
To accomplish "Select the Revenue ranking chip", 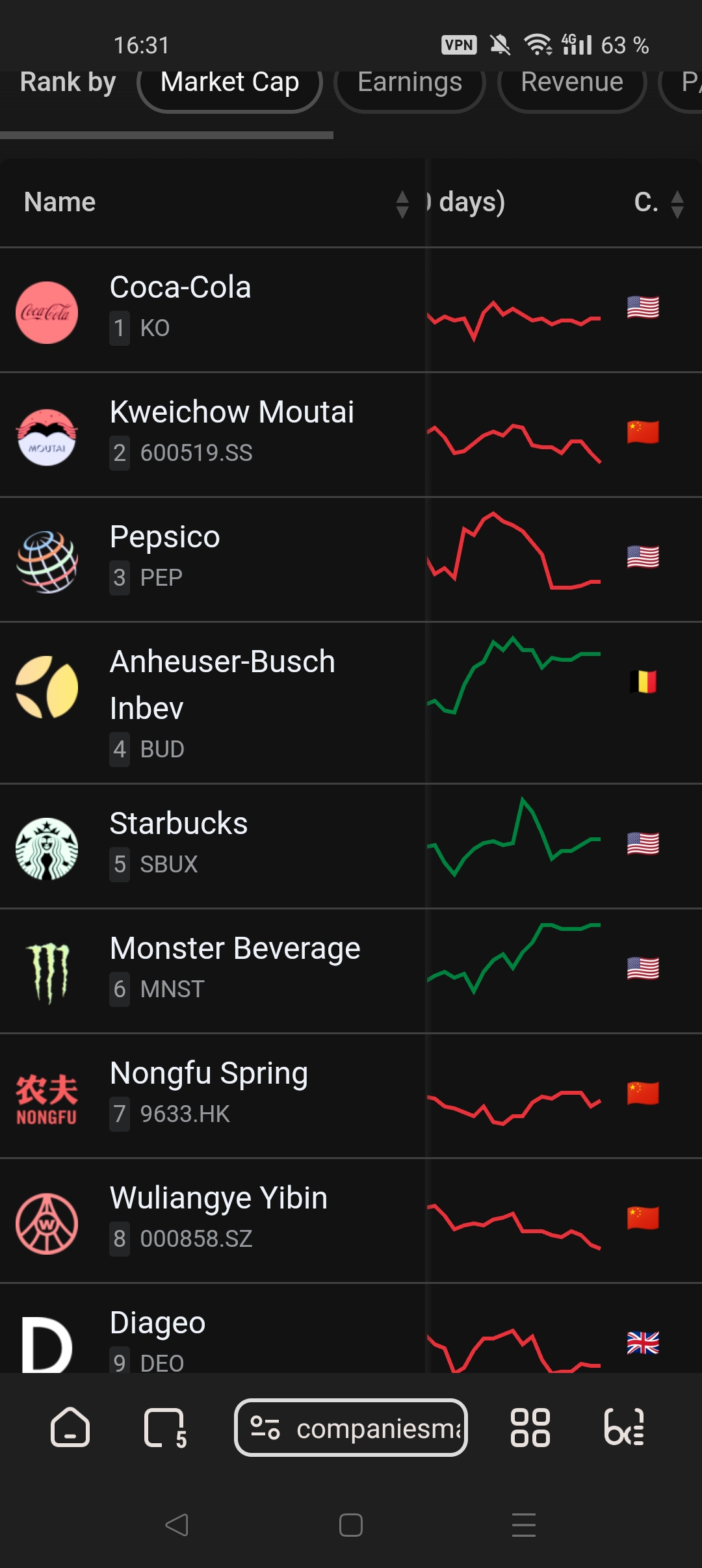I will [x=571, y=83].
